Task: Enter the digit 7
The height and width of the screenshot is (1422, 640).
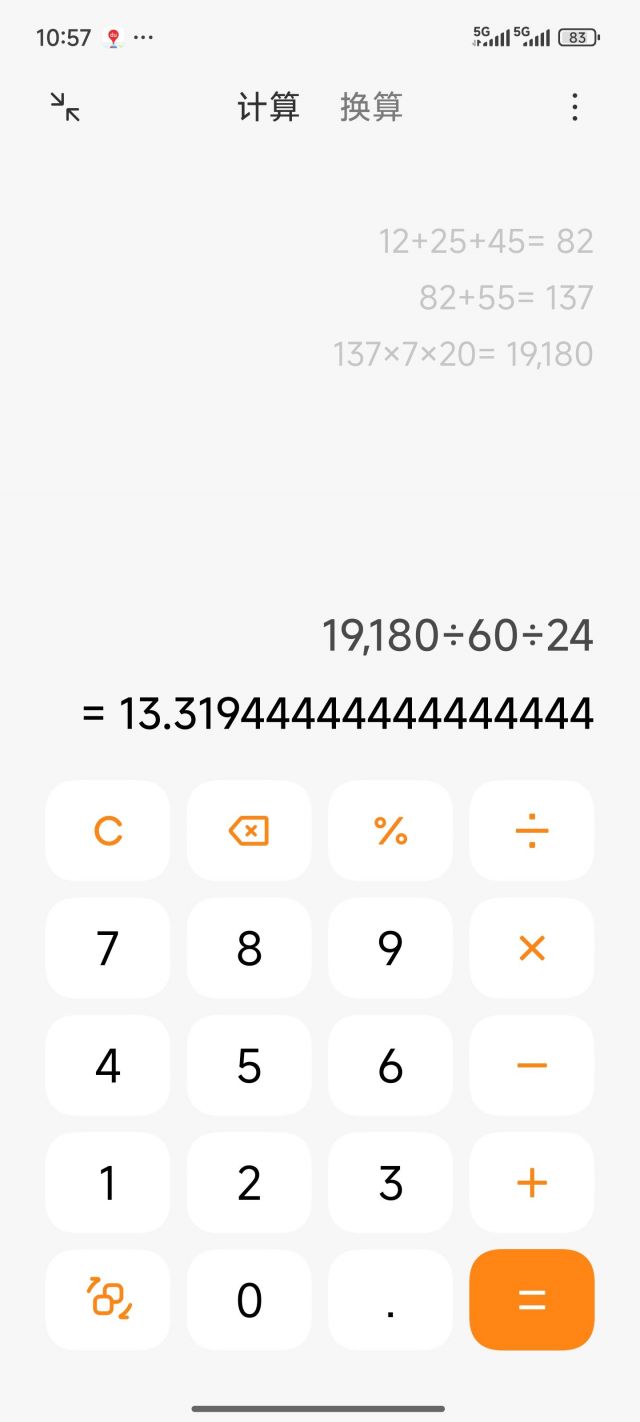Action: coord(108,948)
